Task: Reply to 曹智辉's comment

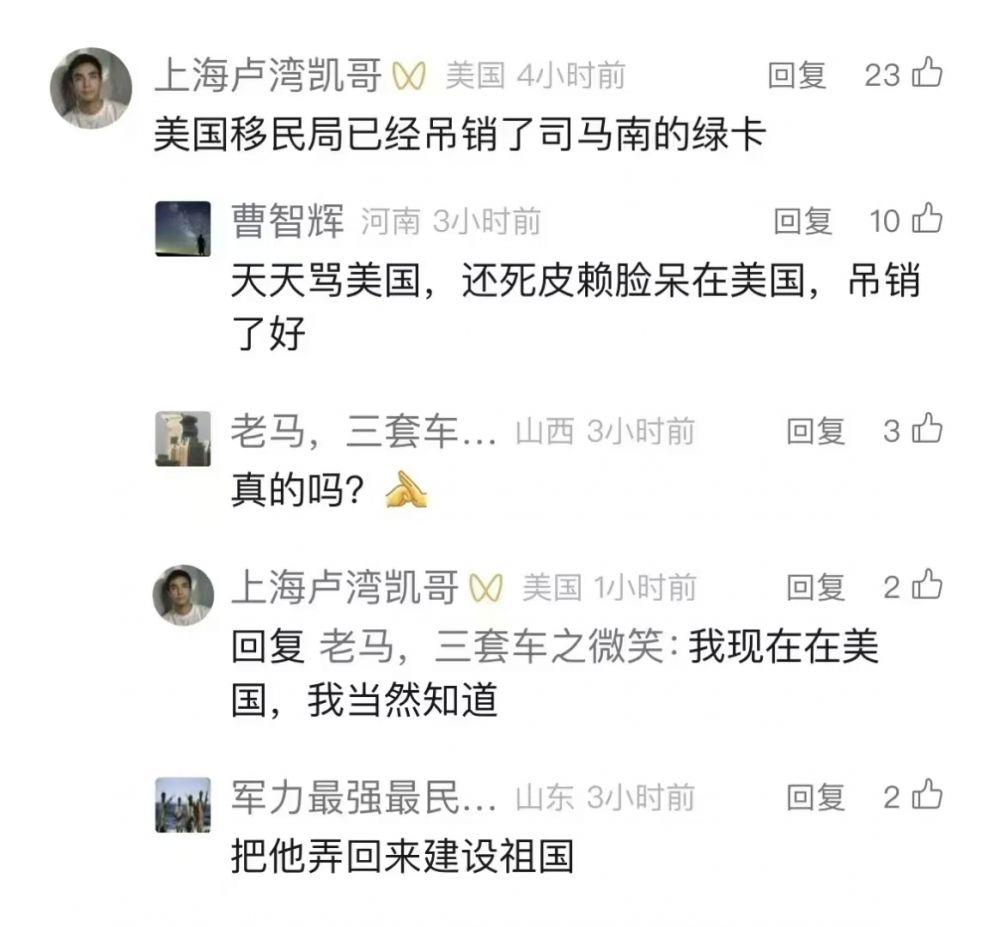Action: (x=803, y=221)
